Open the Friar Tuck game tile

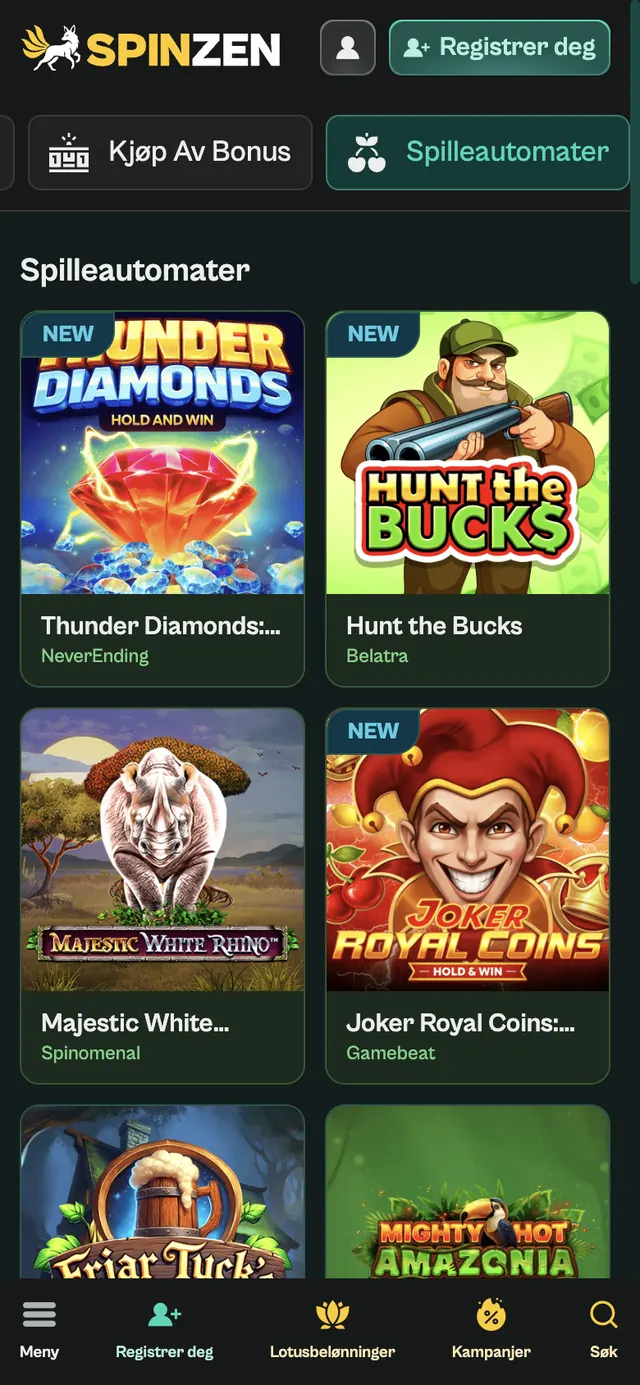(162, 1191)
